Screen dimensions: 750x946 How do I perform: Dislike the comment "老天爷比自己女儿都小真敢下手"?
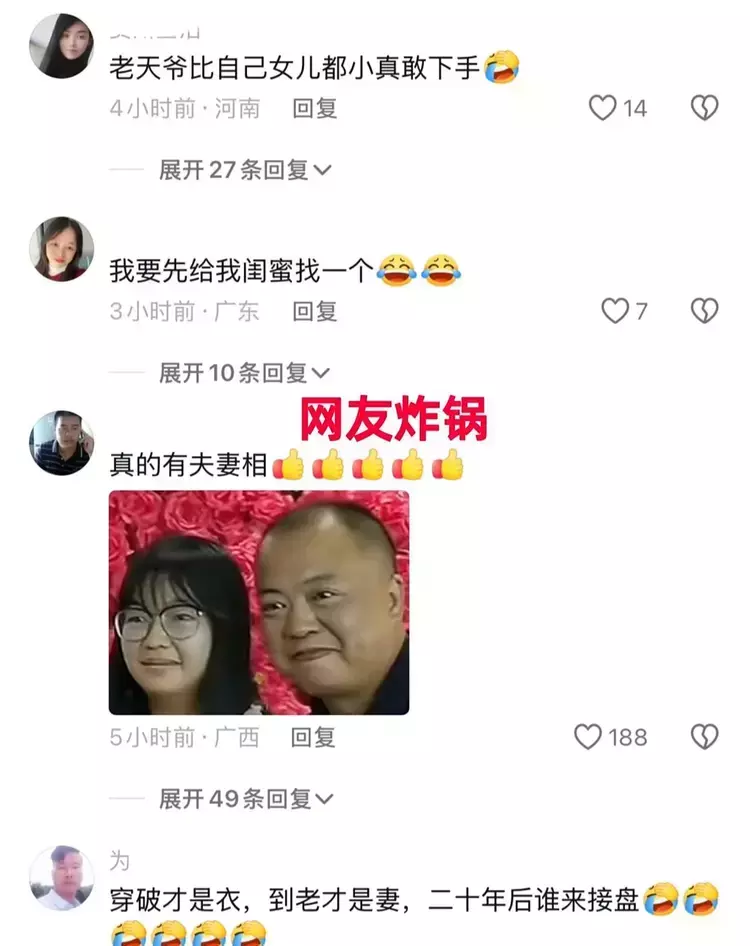(x=705, y=108)
